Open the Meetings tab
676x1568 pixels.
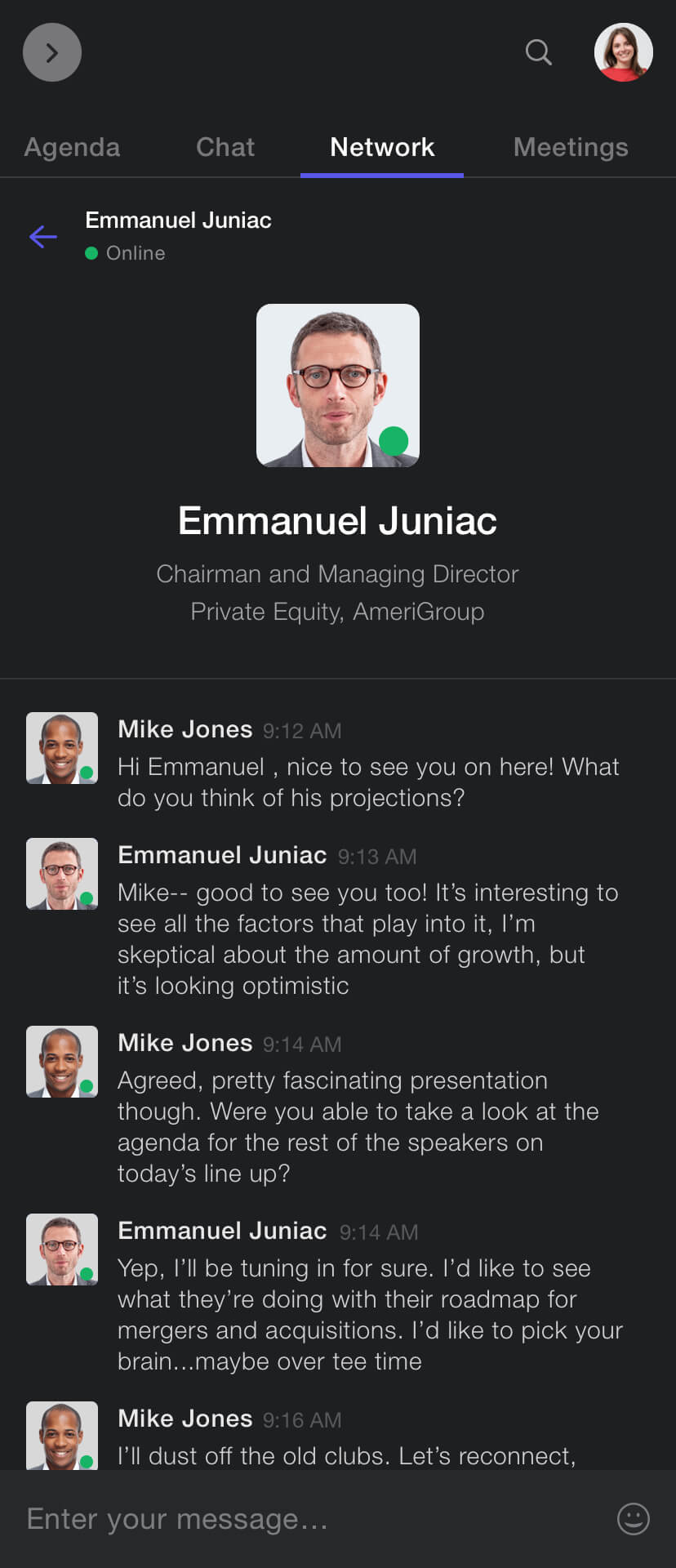click(571, 147)
